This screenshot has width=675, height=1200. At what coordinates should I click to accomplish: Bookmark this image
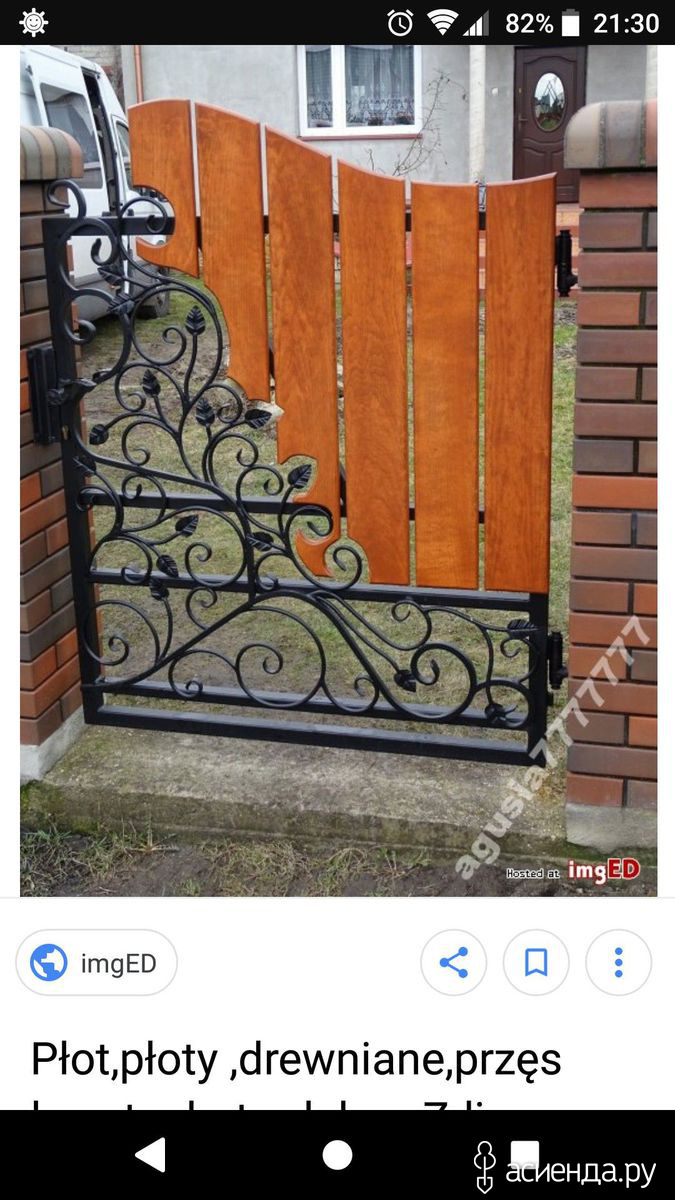536,963
